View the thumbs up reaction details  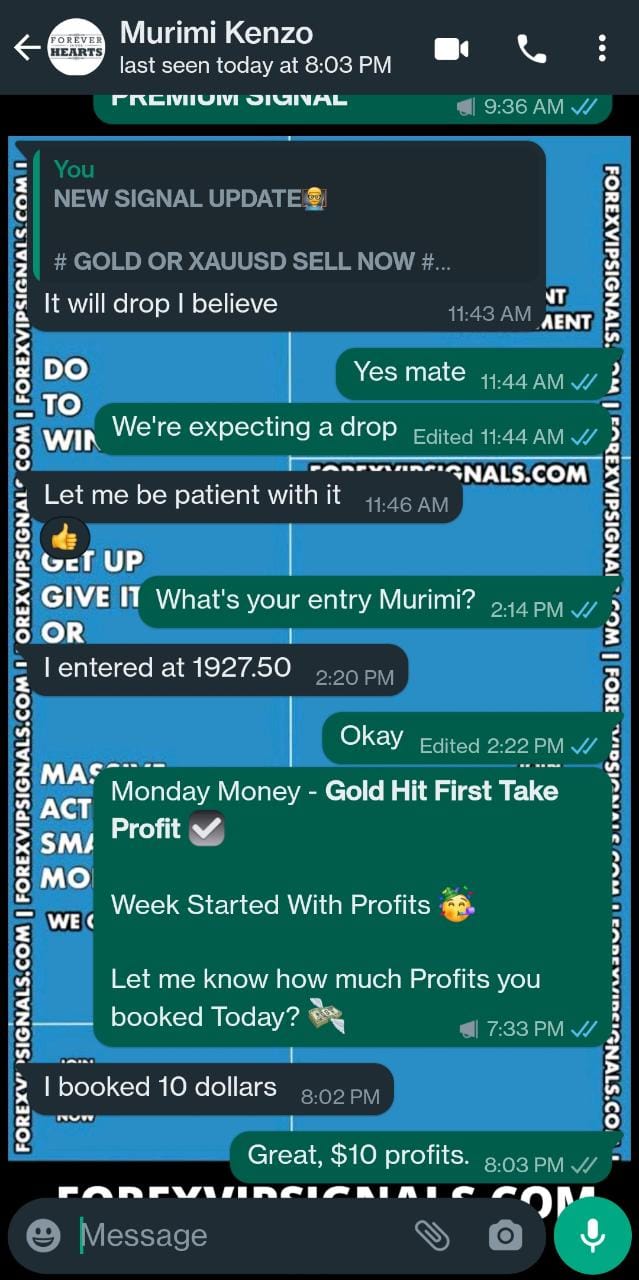click(x=64, y=540)
